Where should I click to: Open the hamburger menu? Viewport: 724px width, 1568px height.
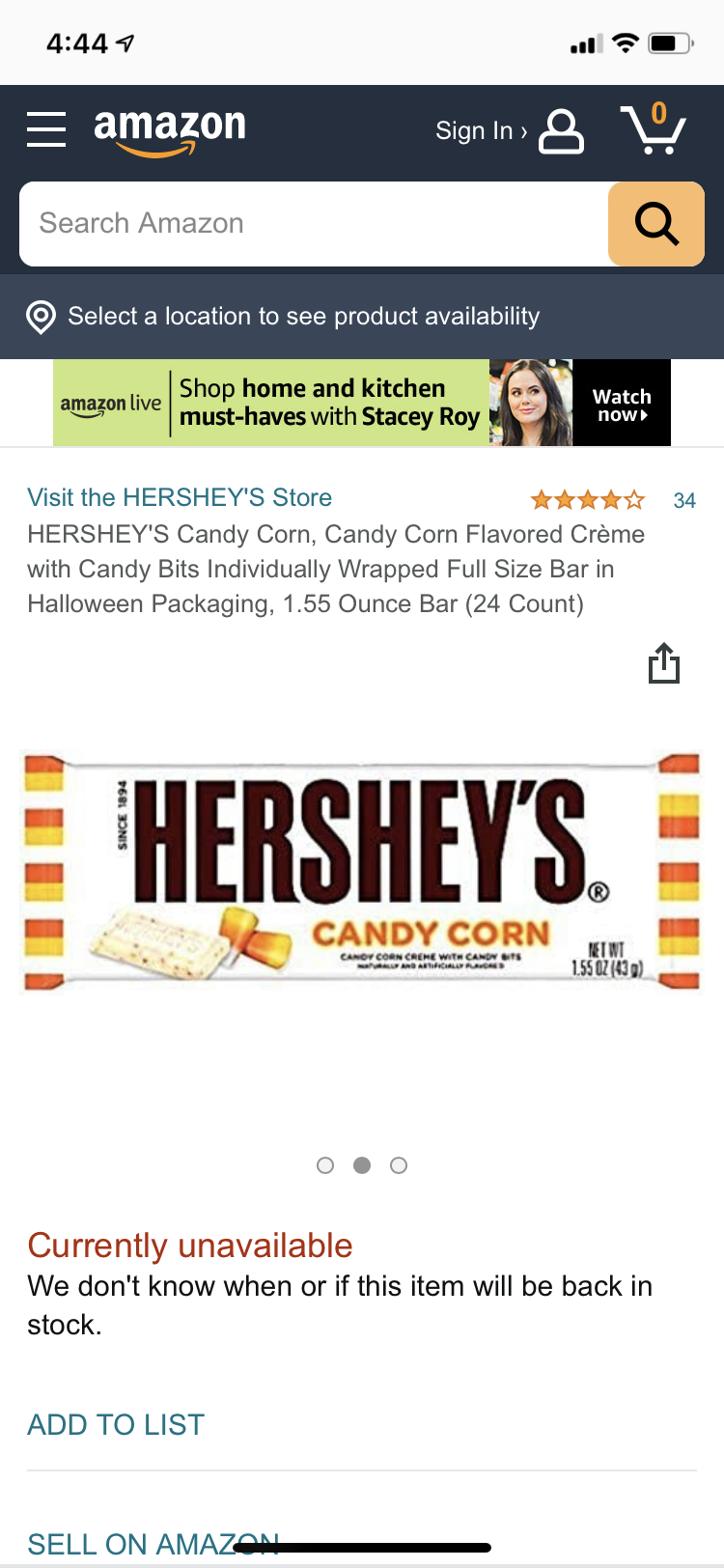pos(46,129)
